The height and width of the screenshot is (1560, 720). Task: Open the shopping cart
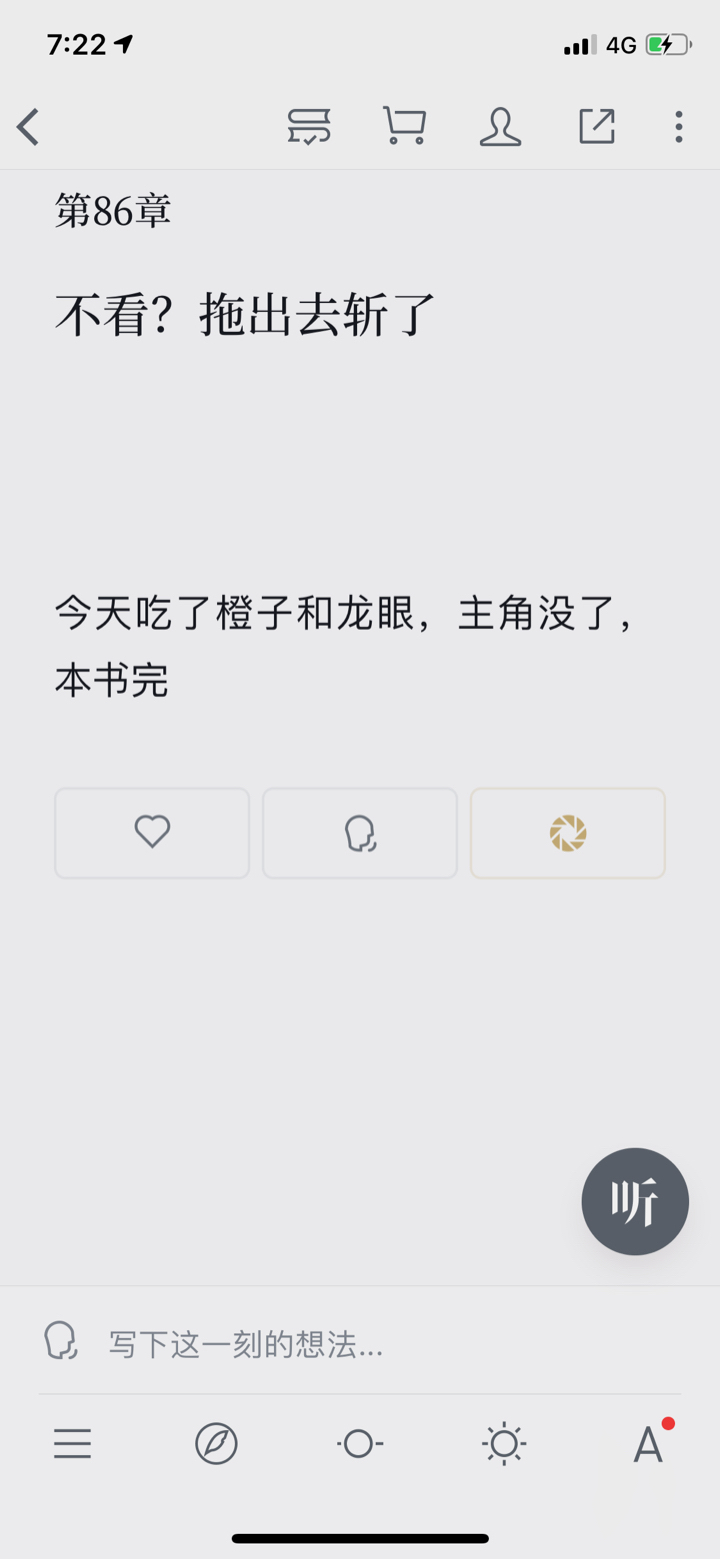click(404, 127)
